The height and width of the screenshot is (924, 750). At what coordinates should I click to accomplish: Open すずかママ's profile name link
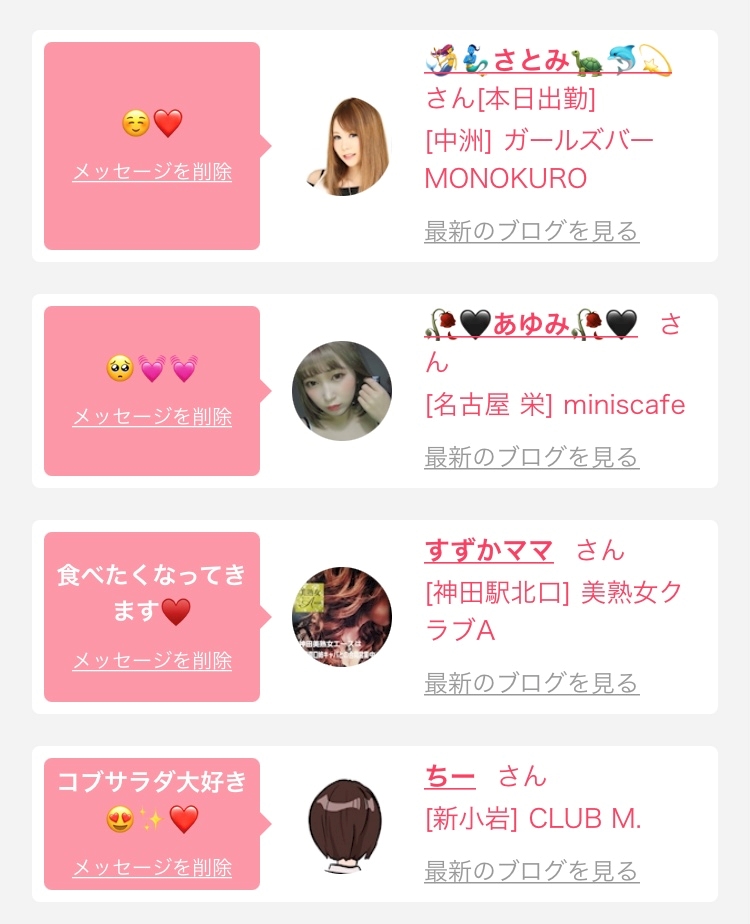[488, 550]
